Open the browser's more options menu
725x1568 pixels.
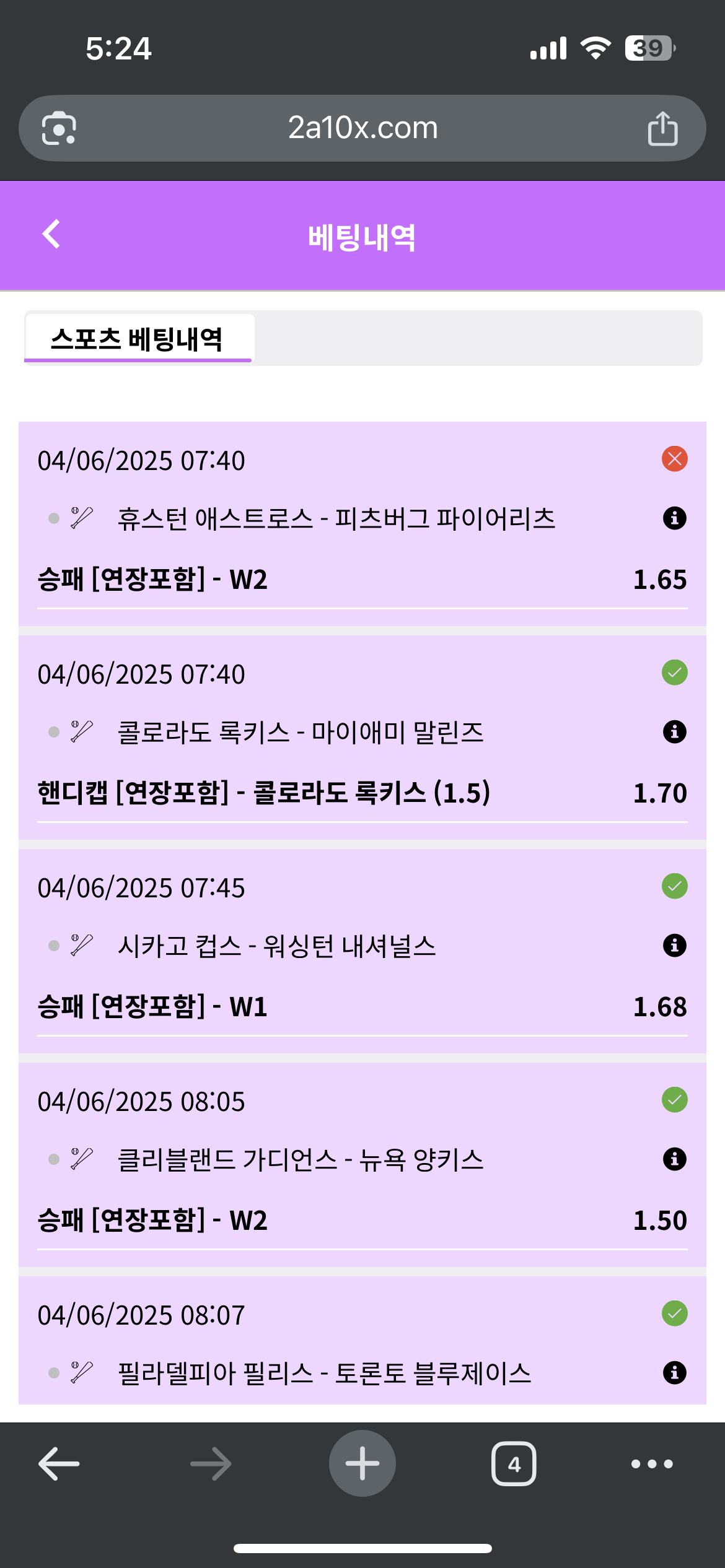click(x=652, y=1464)
